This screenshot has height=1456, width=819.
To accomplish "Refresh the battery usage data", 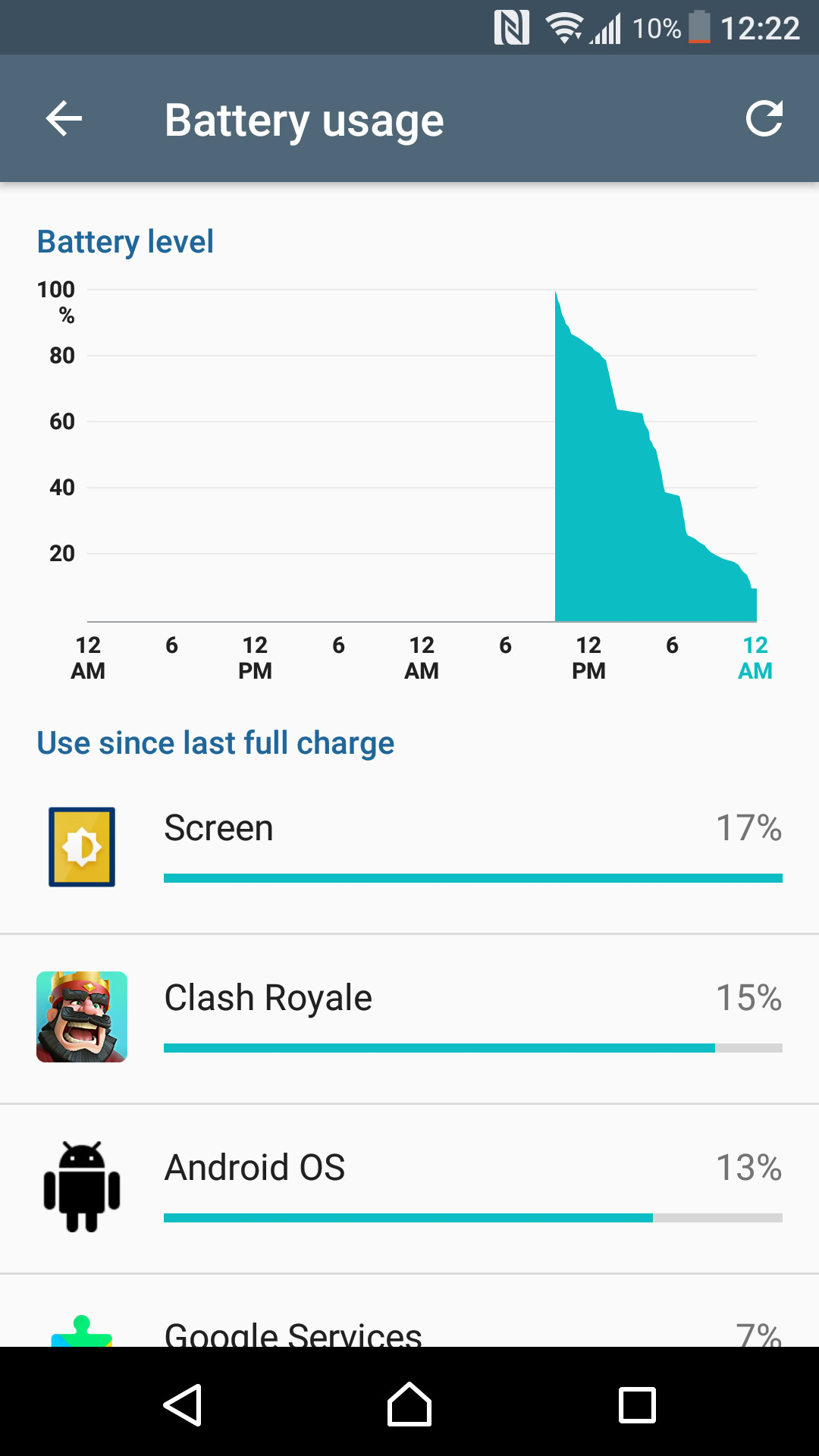I will [x=764, y=119].
